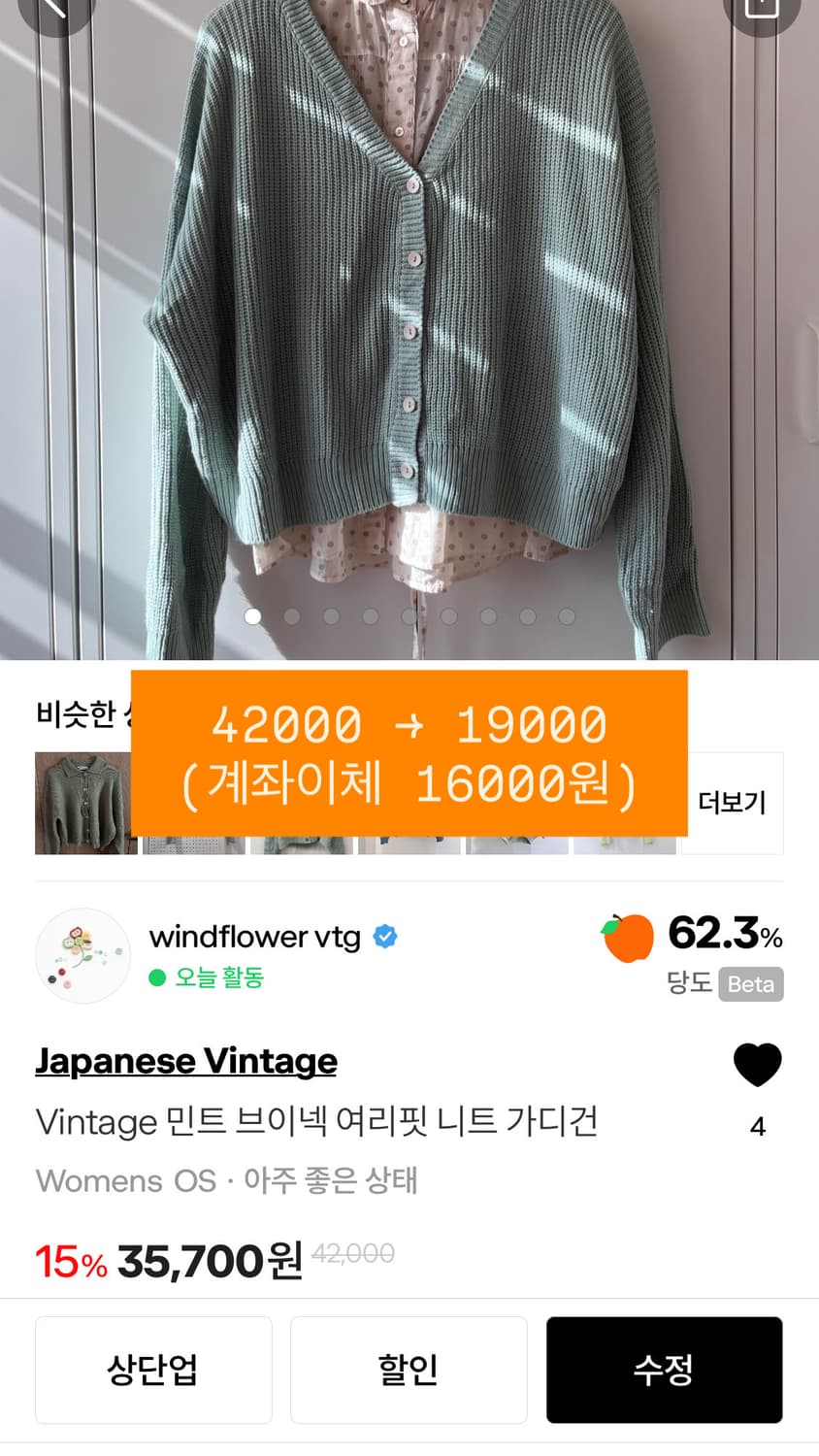
Task: Jump to the last photo via rightmost dot
Action: [x=567, y=615]
